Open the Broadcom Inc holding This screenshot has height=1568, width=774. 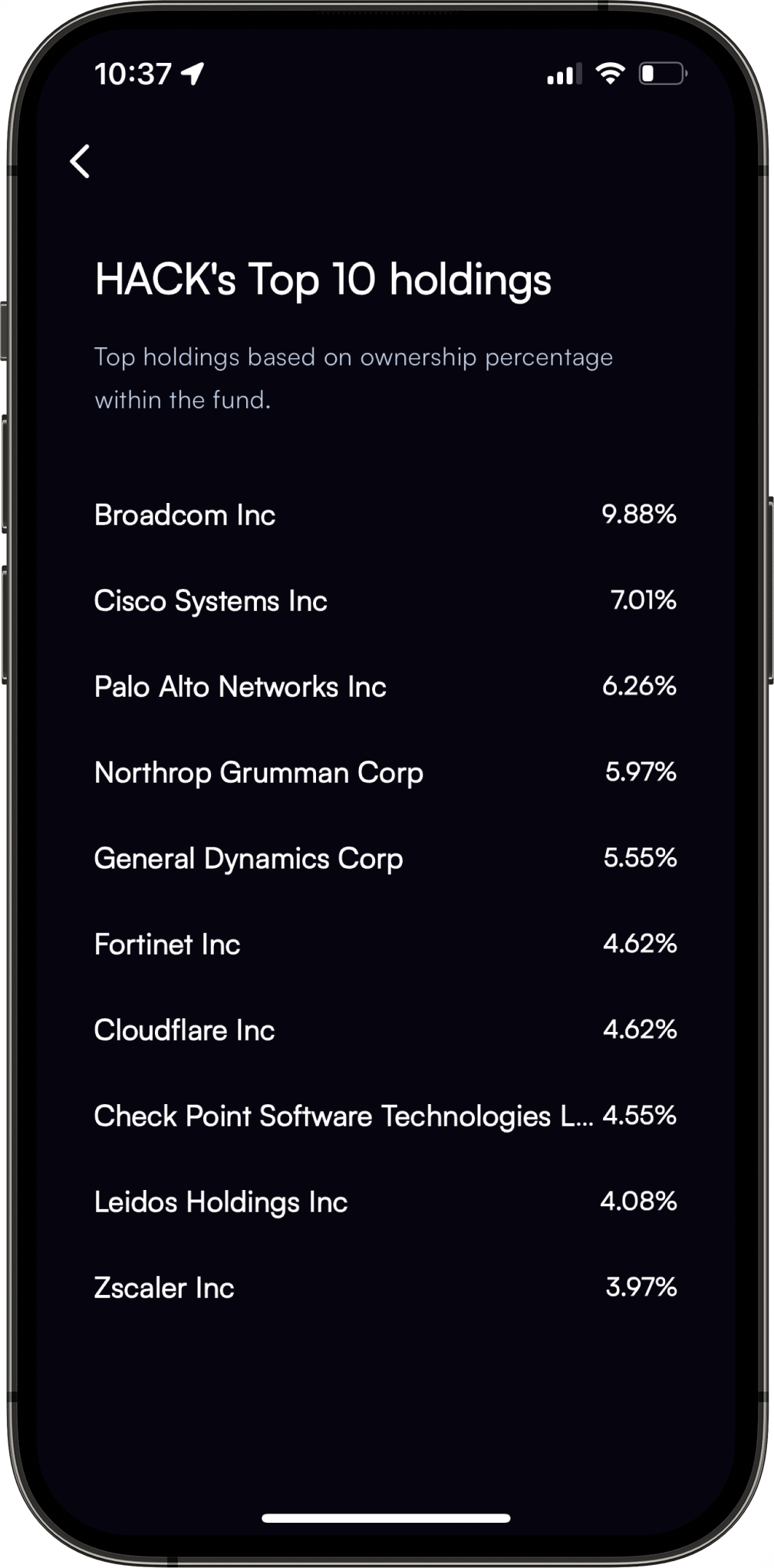tap(385, 514)
